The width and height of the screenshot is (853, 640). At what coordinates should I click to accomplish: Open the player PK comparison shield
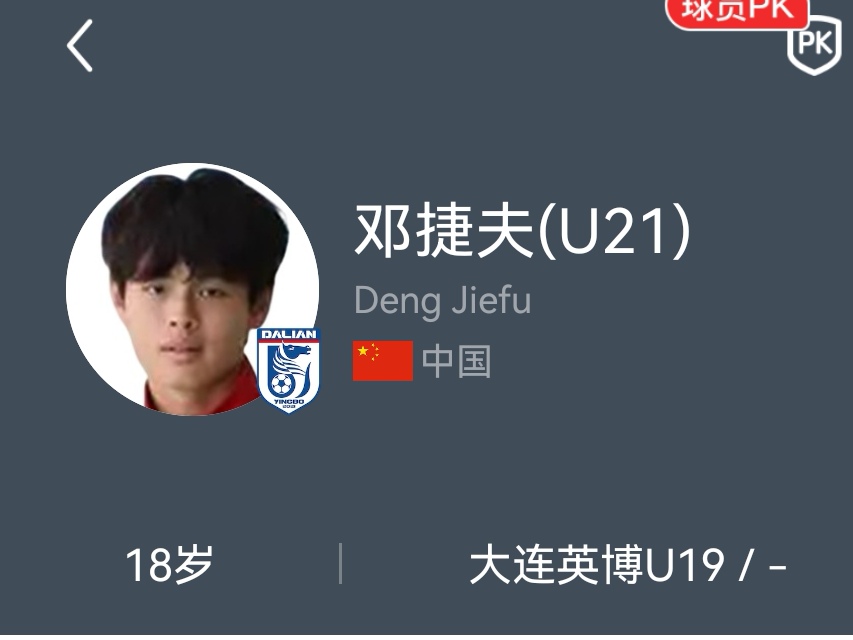814,44
